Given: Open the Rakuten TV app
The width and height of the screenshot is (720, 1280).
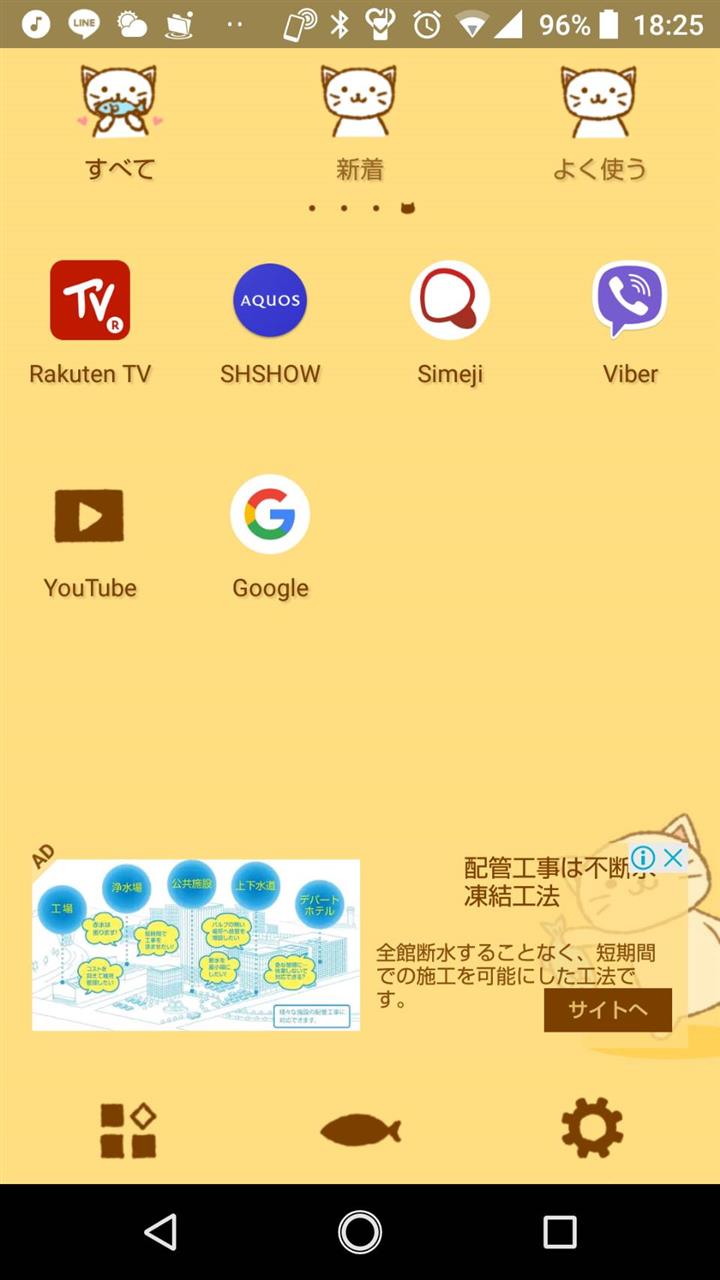Looking at the screenshot, I should click(90, 322).
